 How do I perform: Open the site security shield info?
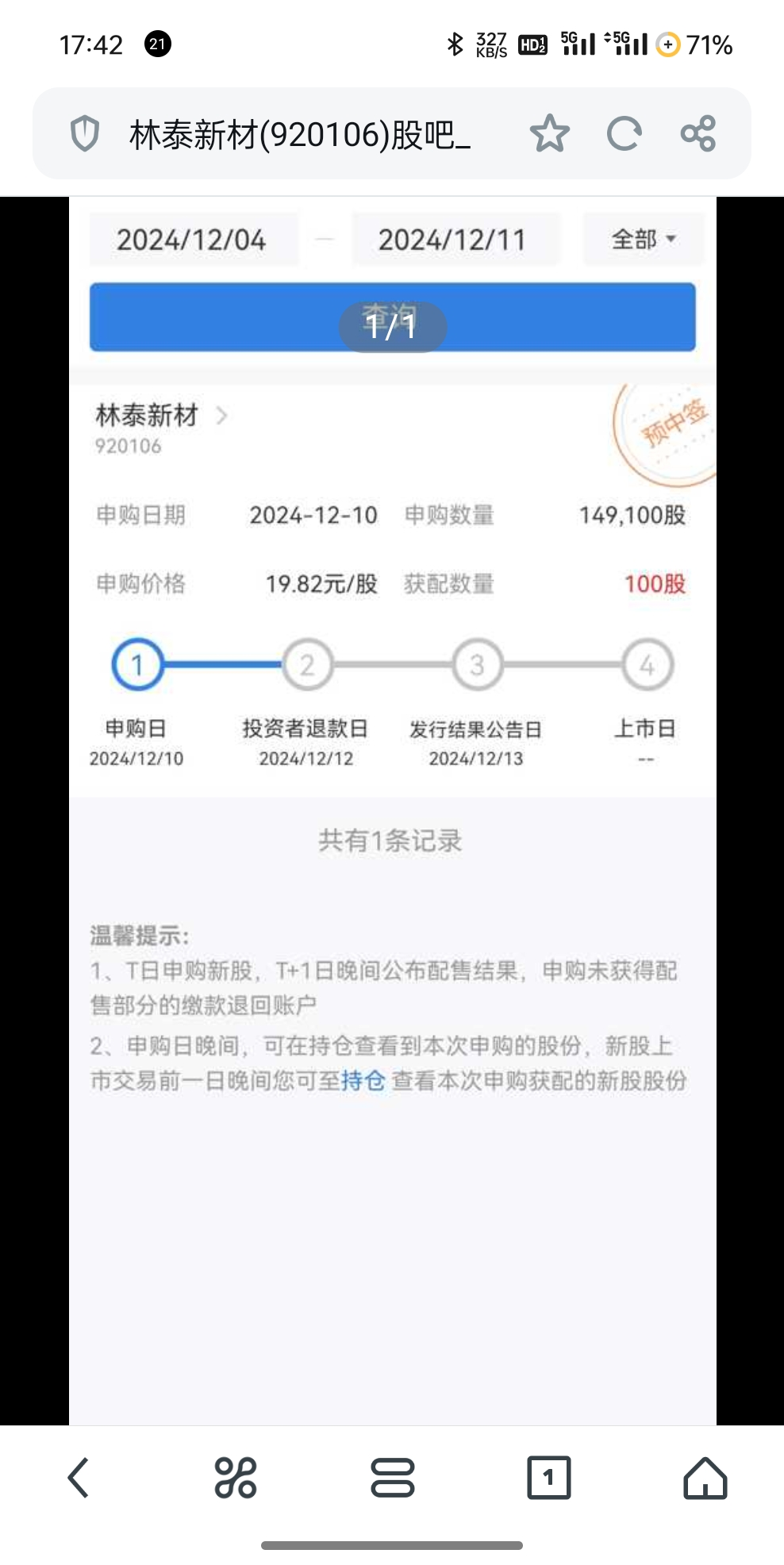click(85, 133)
